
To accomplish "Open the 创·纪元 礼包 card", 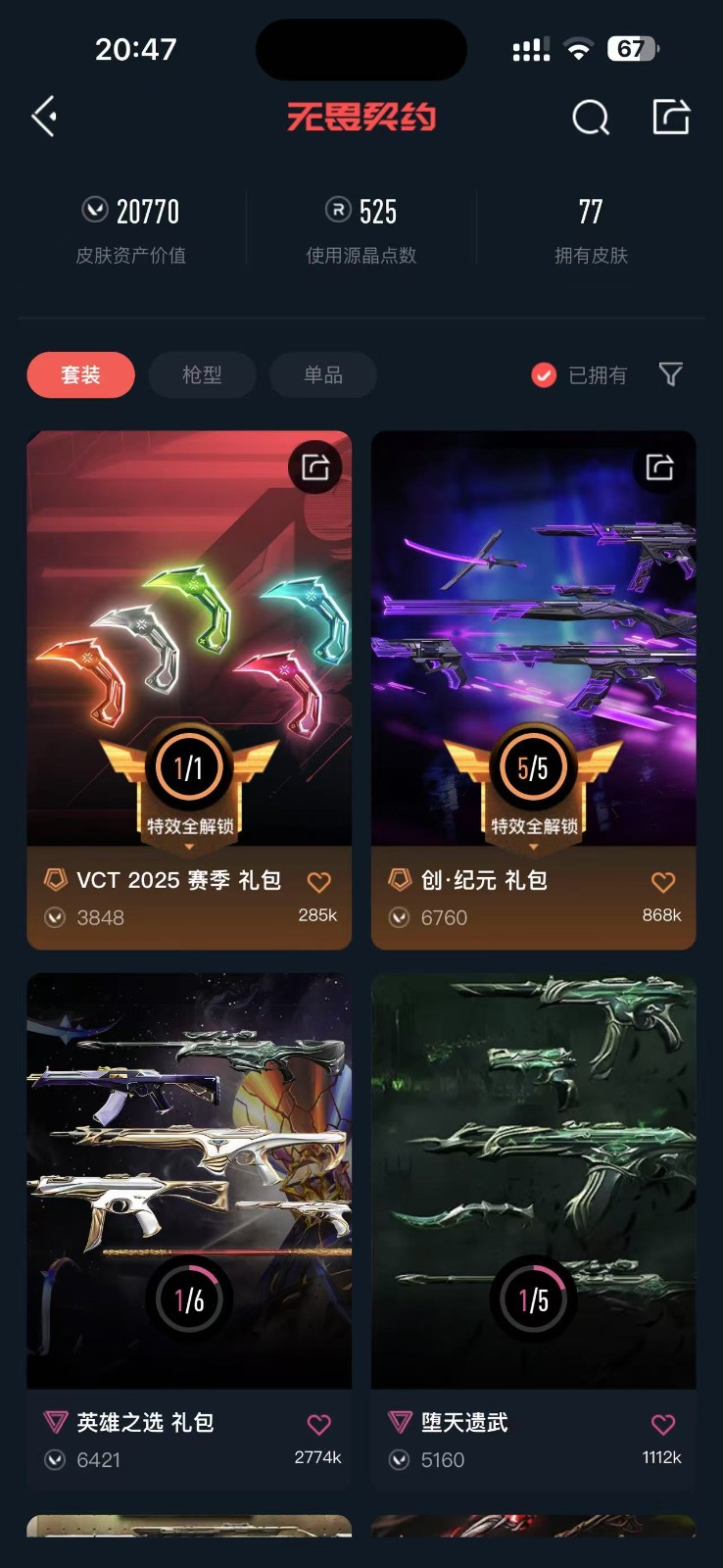I will click(533, 647).
